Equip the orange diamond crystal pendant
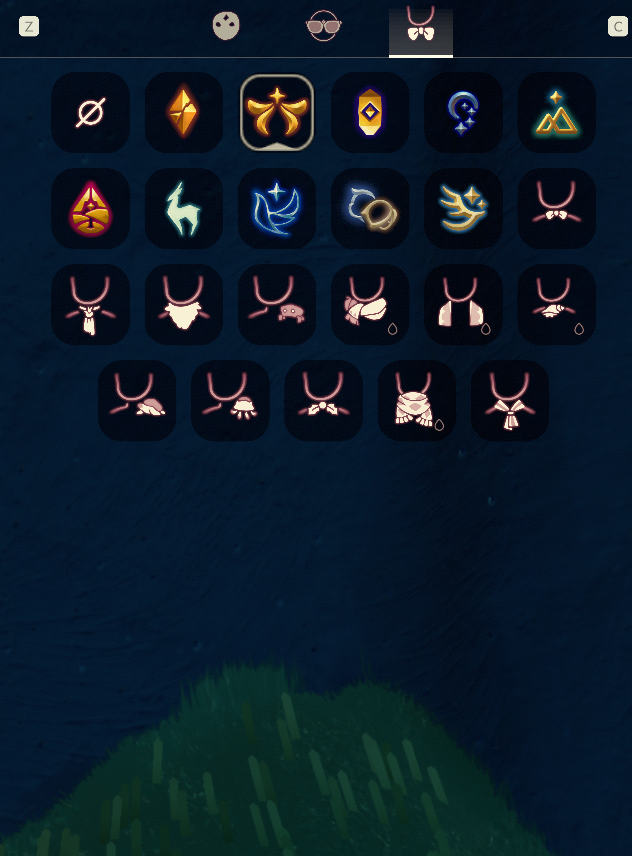This screenshot has height=856, width=632. pyautogui.click(x=183, y=113)
